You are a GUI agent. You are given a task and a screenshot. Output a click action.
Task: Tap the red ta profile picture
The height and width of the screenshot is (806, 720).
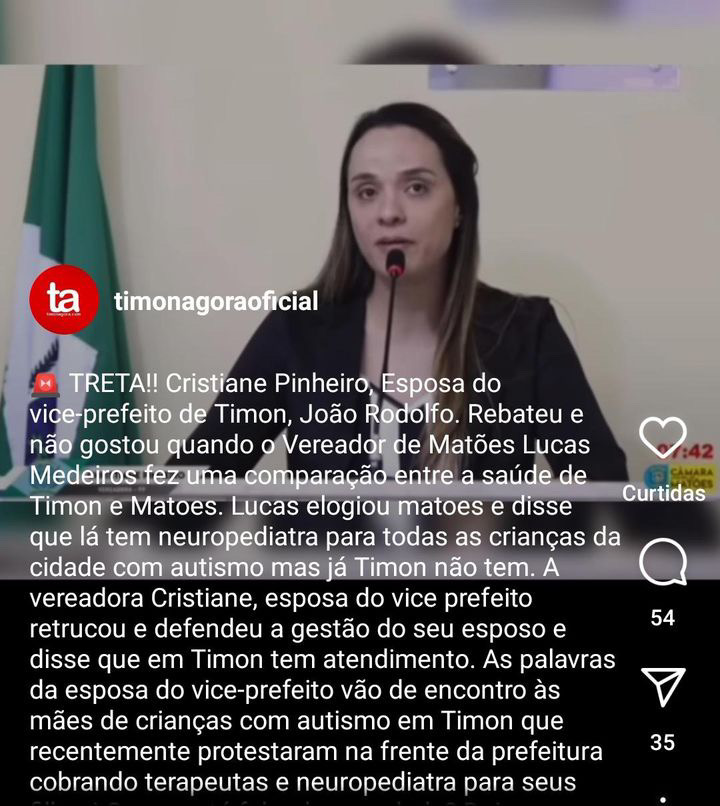click(64, 300)
